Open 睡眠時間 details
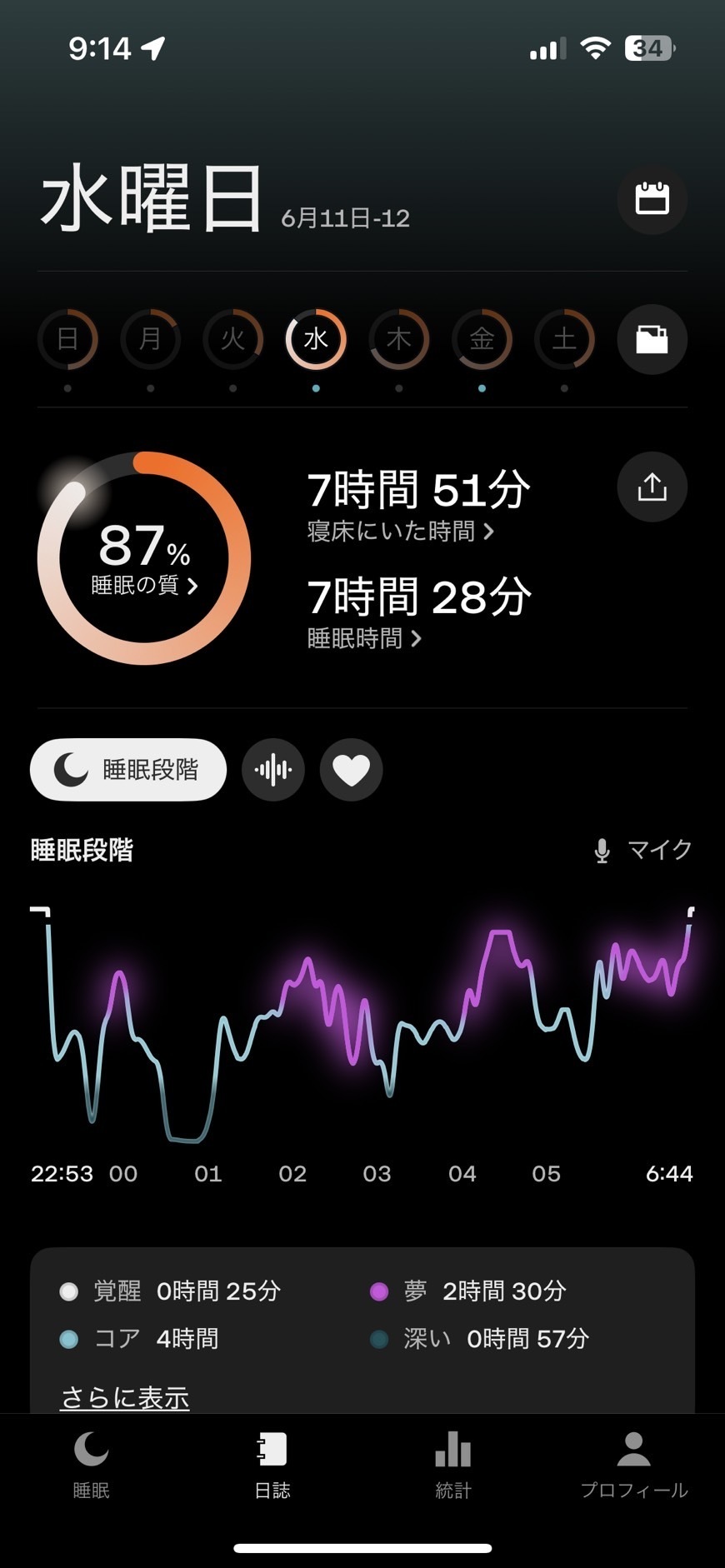The width and height of the screenshot is (725, 1568). tap(364, 639)
